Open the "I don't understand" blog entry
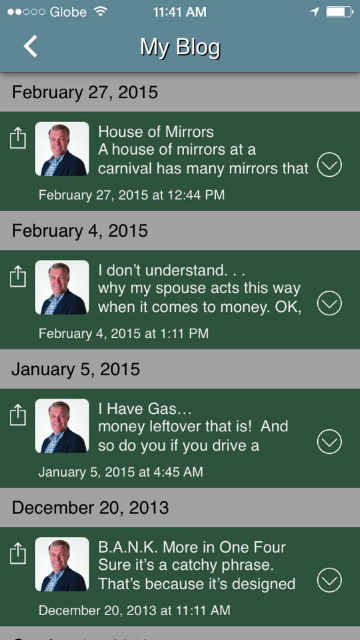The image size is (360, 640). click(x=180, y=300)
